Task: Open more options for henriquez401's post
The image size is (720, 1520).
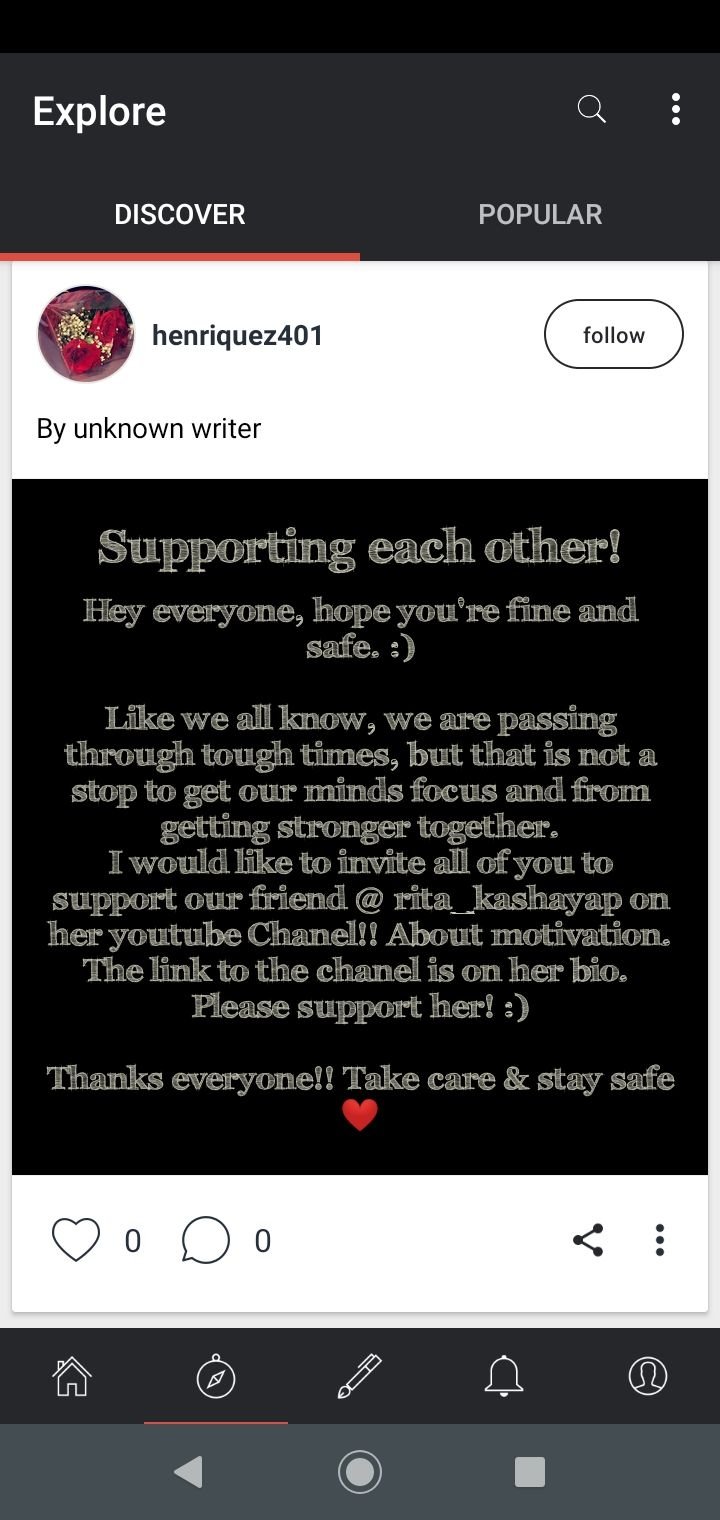Action: (x=660, y=1240)
